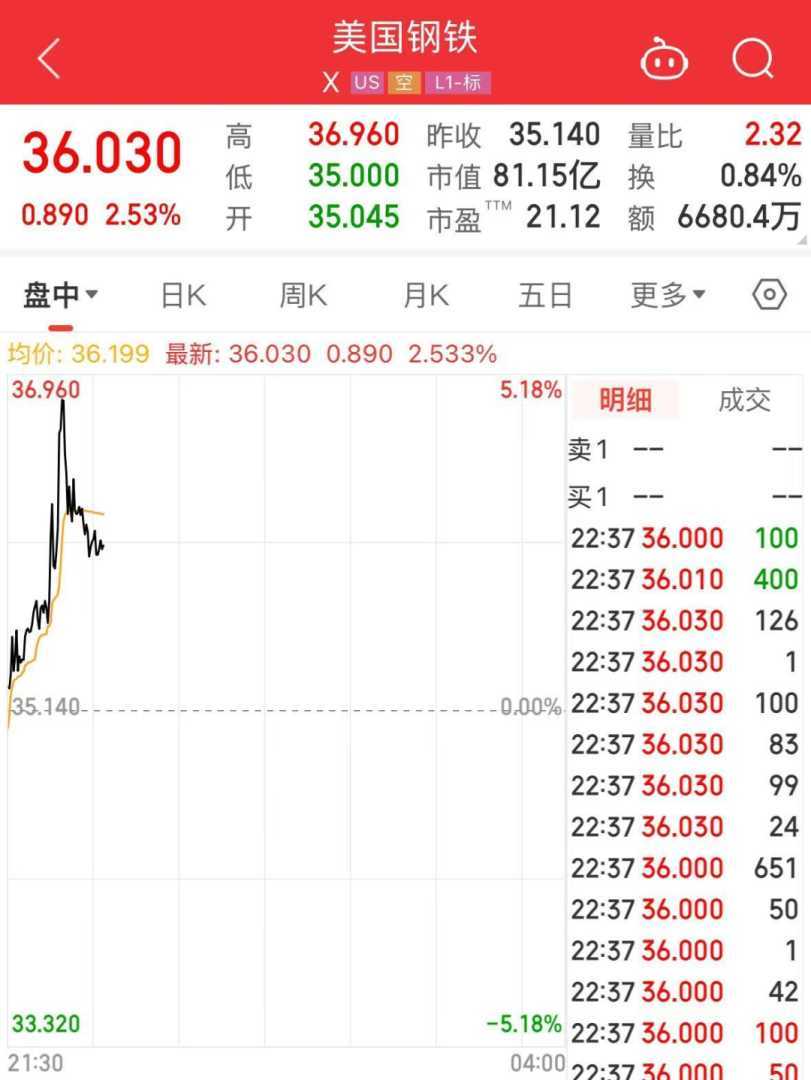Open the robot assistant icon
This screenshot has width=811, height=1080.
664,60
